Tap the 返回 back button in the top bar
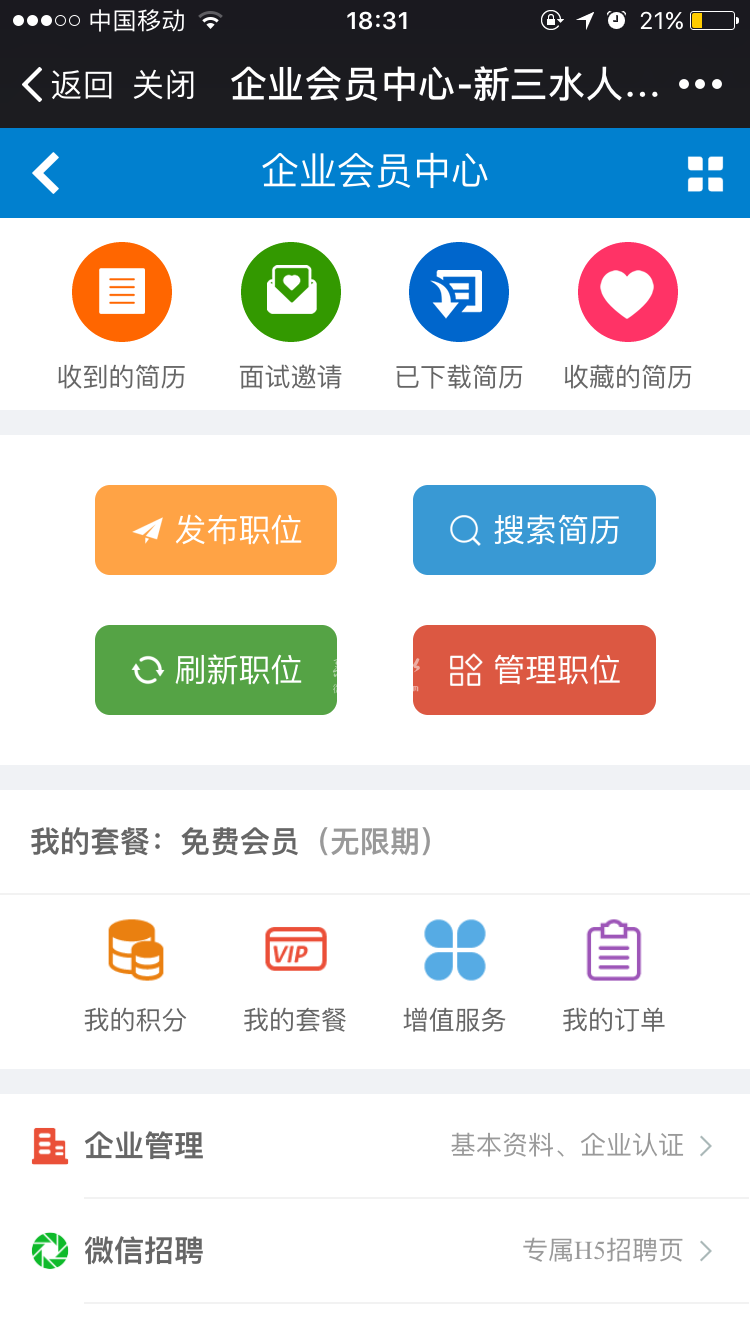 66,85
